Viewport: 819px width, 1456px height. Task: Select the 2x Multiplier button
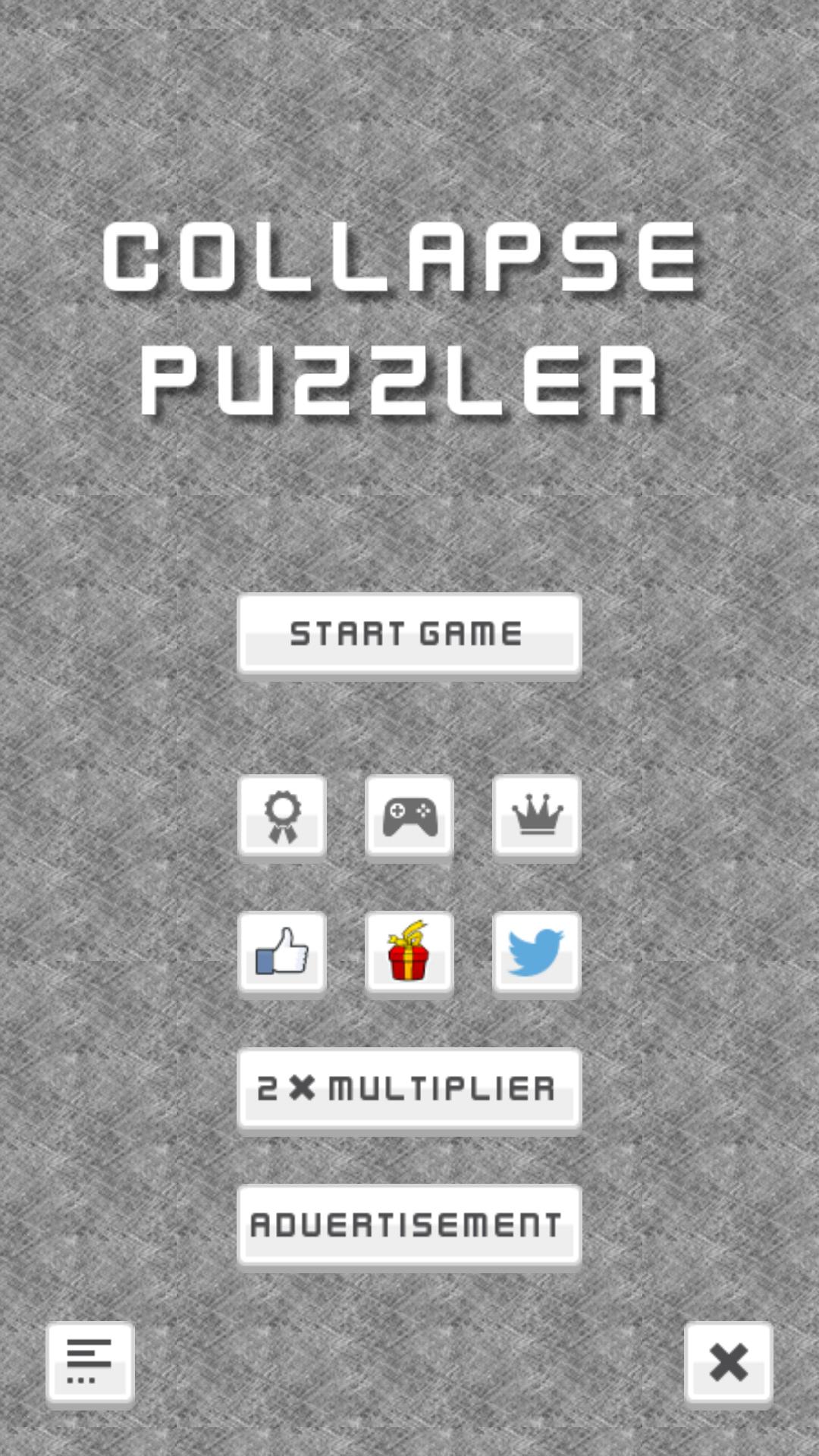(409, 1089)
